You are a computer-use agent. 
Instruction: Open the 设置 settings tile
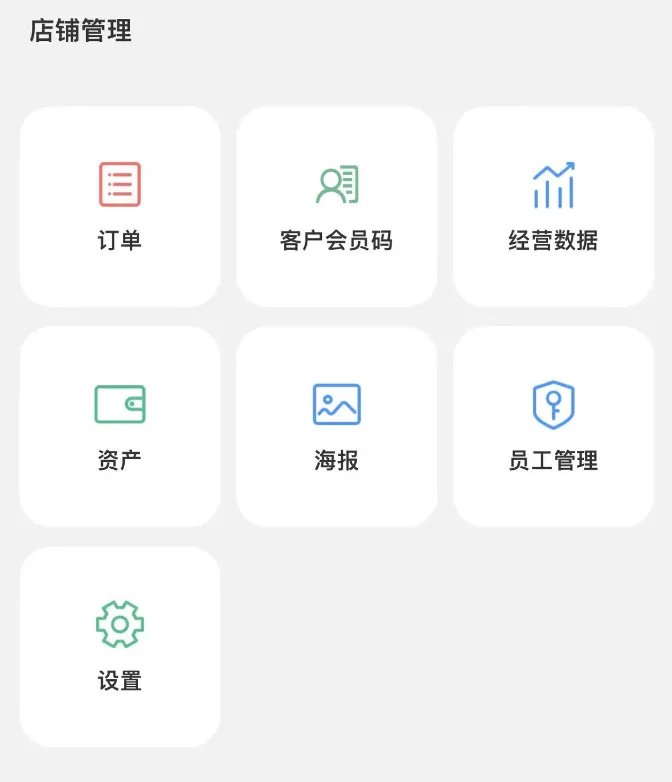click(120, 646)
